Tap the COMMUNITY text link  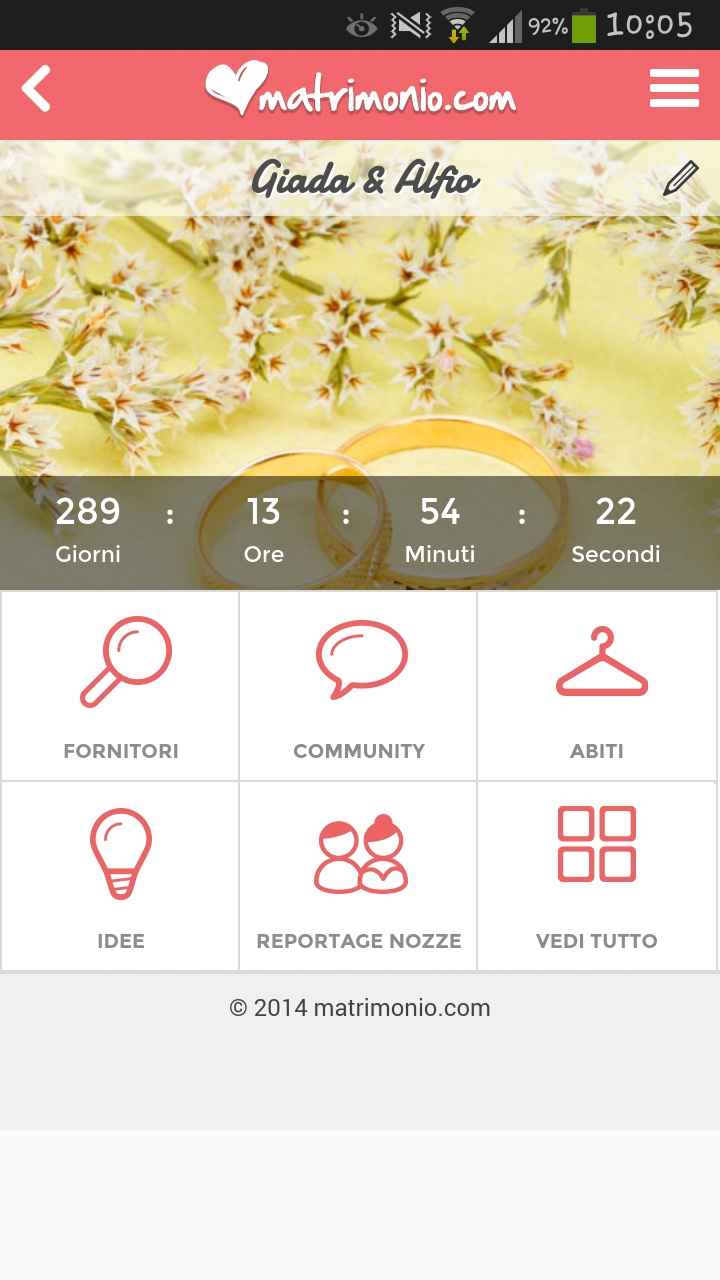click(x=358, y=751)
